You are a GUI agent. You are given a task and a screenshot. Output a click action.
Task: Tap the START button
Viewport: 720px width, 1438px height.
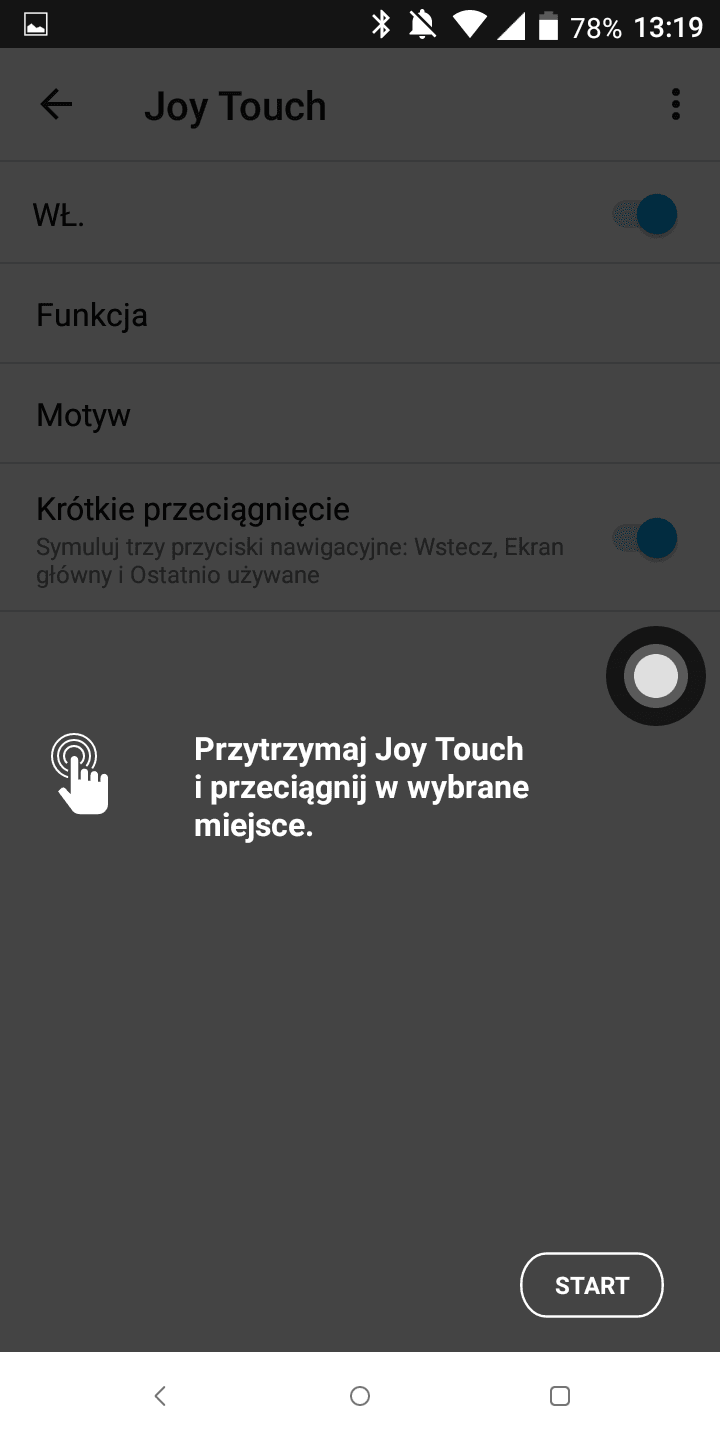click(x=592, y=1285)
